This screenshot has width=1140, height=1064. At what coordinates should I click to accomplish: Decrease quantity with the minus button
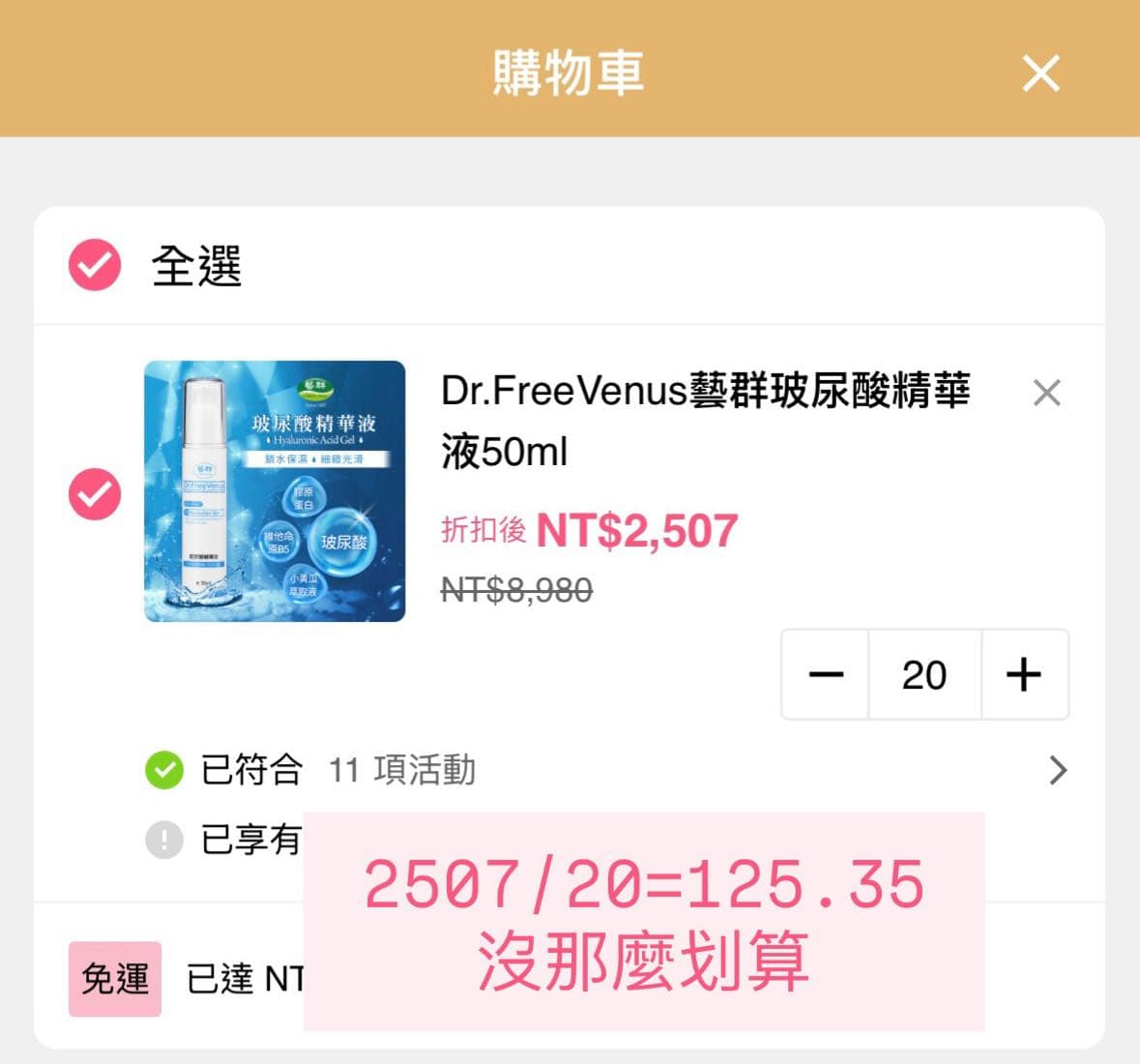pyautogui.click(x=825, y=674)
